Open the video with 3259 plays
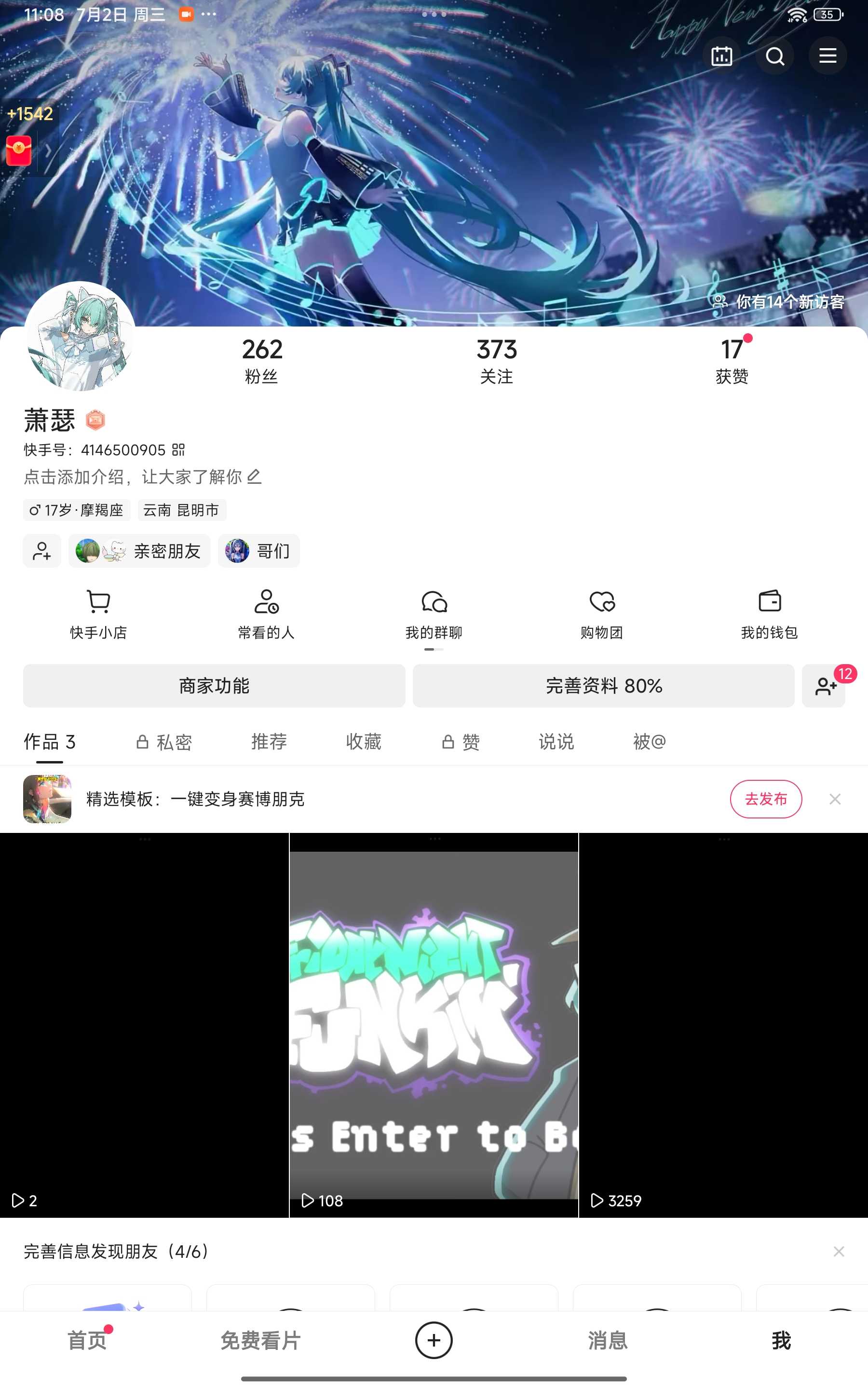Viewport: 868px width, 1389px height. click(x=723, y=1024)
